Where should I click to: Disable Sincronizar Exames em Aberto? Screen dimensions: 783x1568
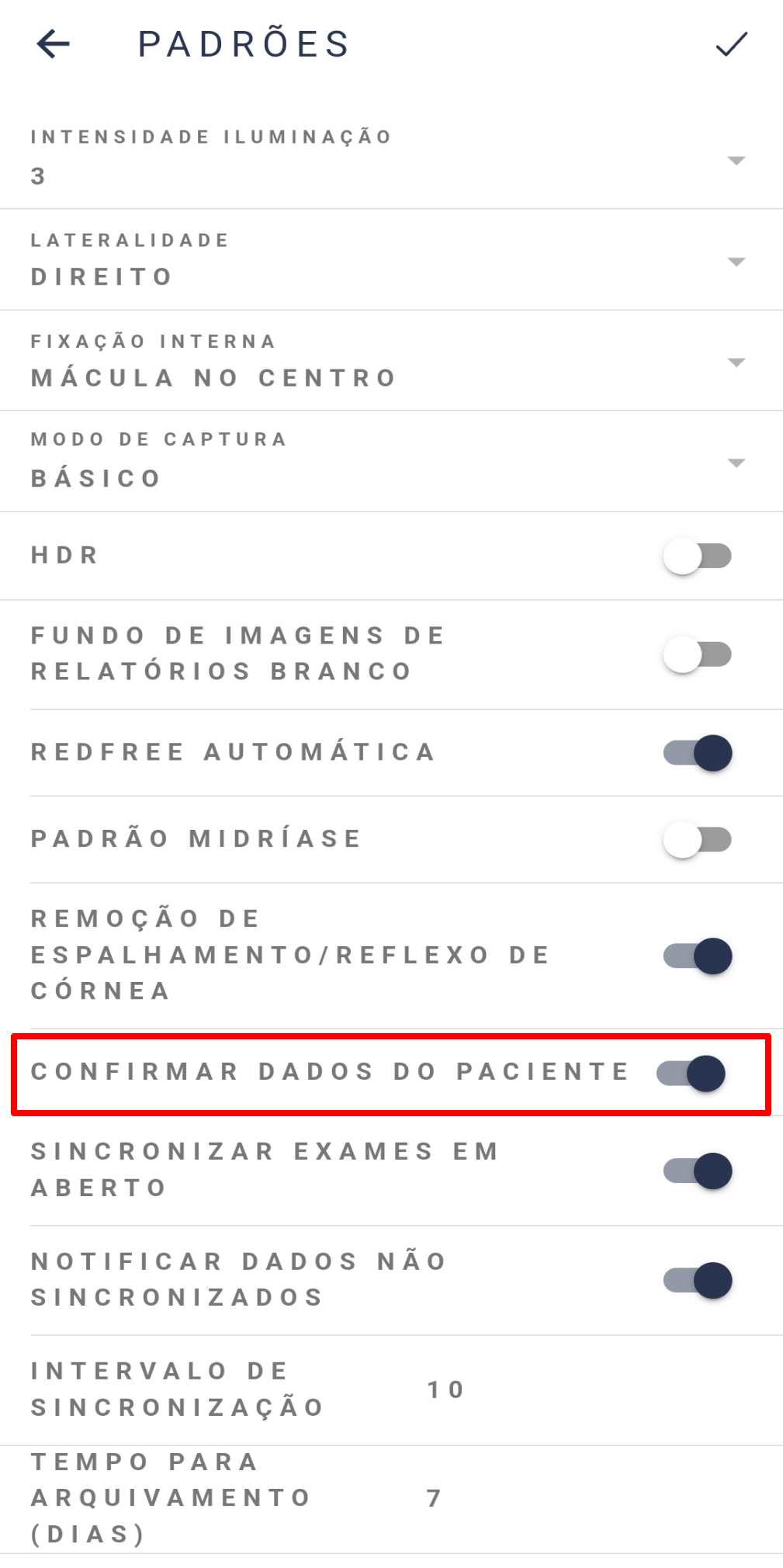697,1171
